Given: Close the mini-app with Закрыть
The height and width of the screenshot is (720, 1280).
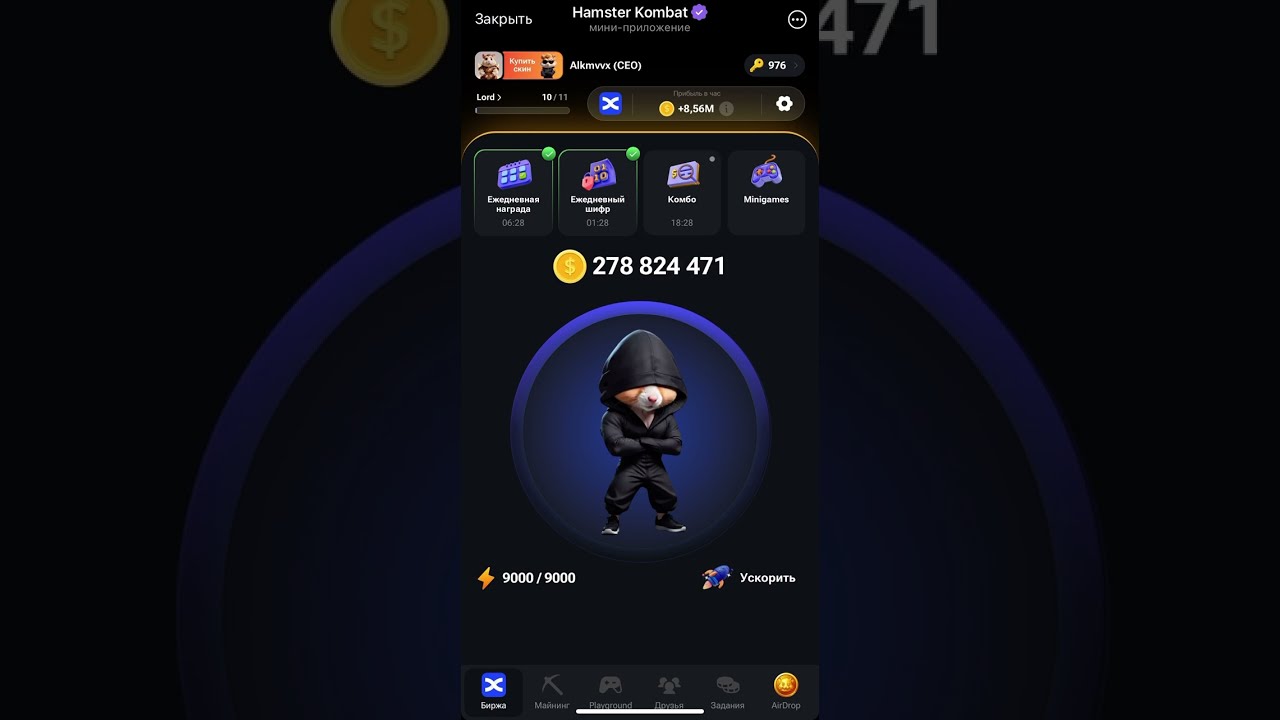Looking at the screenshot, I should 503,19.
